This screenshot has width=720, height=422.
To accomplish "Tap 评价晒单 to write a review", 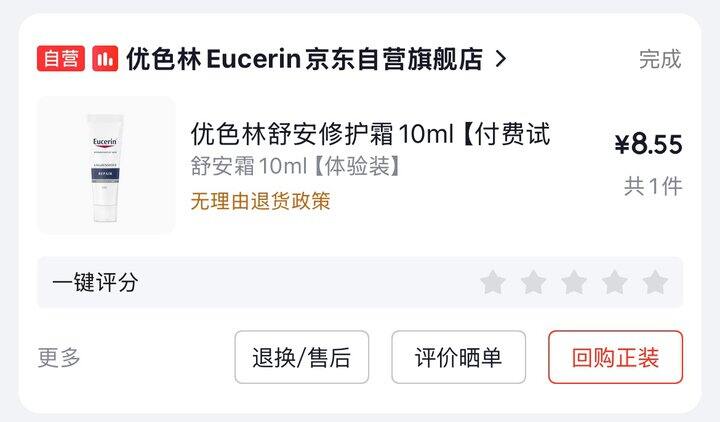I will pos(459,357).
